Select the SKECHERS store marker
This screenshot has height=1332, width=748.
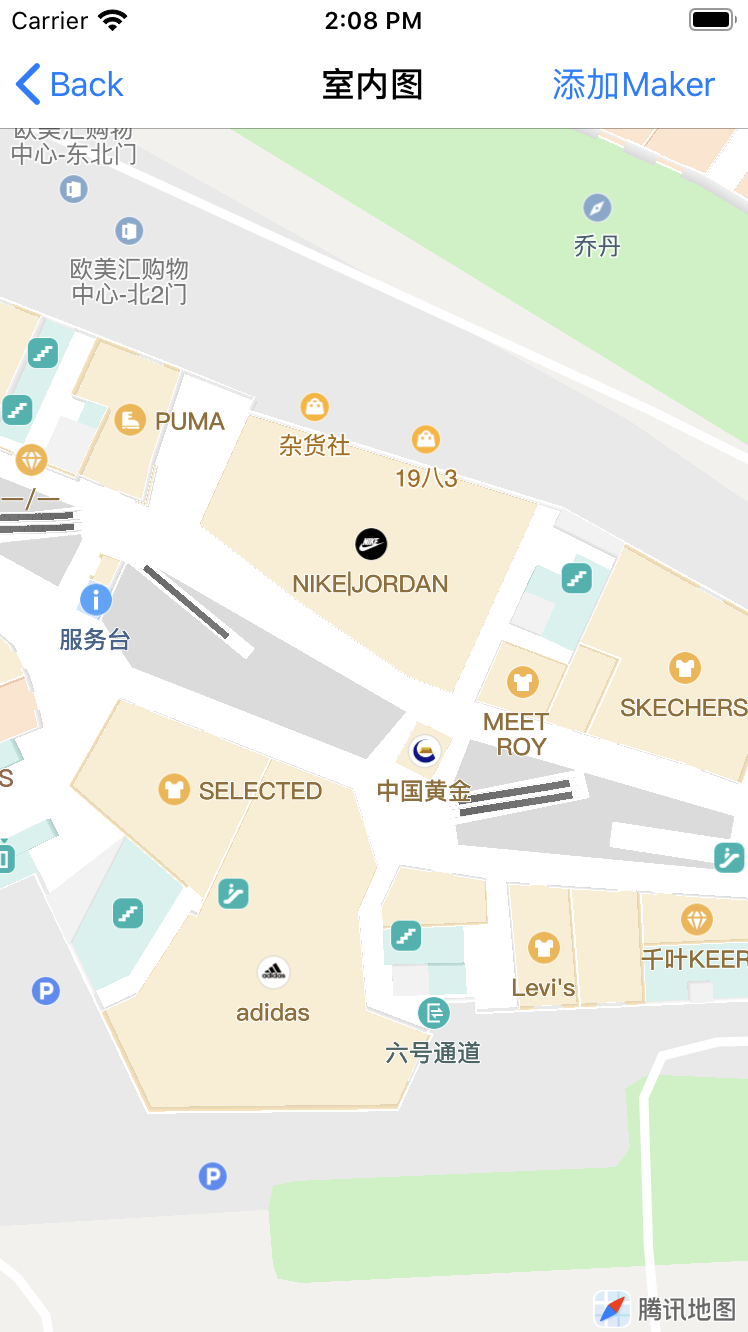685,668
